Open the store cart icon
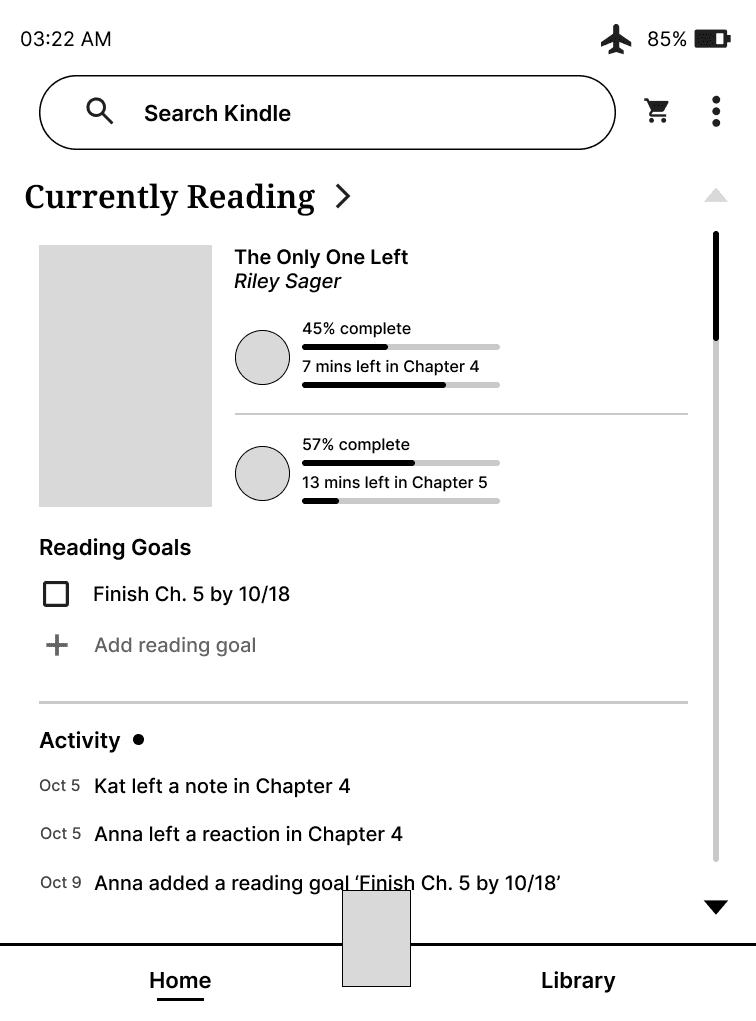Screen dimensions: 756x1021 coord(656,111)
